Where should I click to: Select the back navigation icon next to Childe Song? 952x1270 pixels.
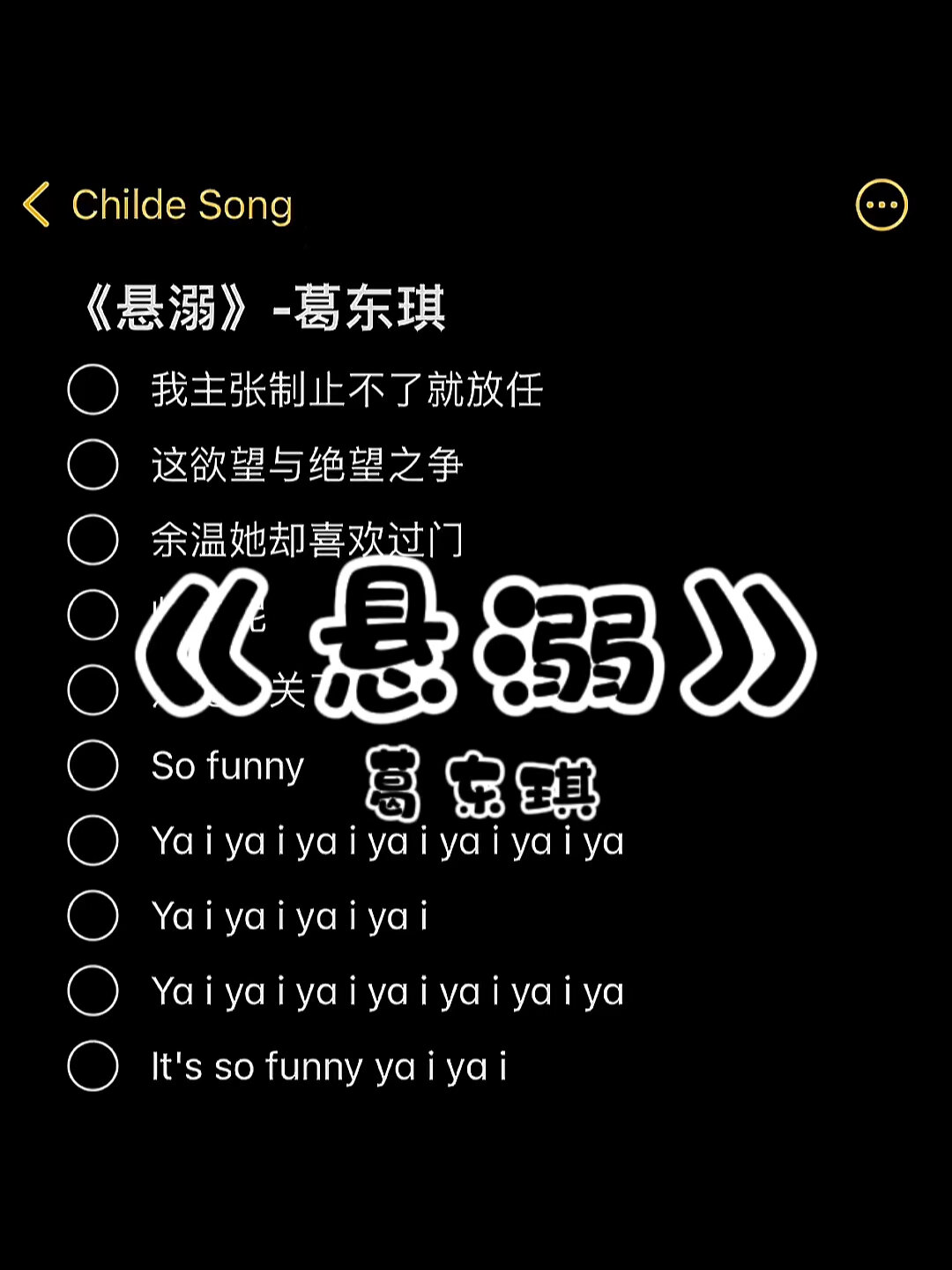pos(39,204)
